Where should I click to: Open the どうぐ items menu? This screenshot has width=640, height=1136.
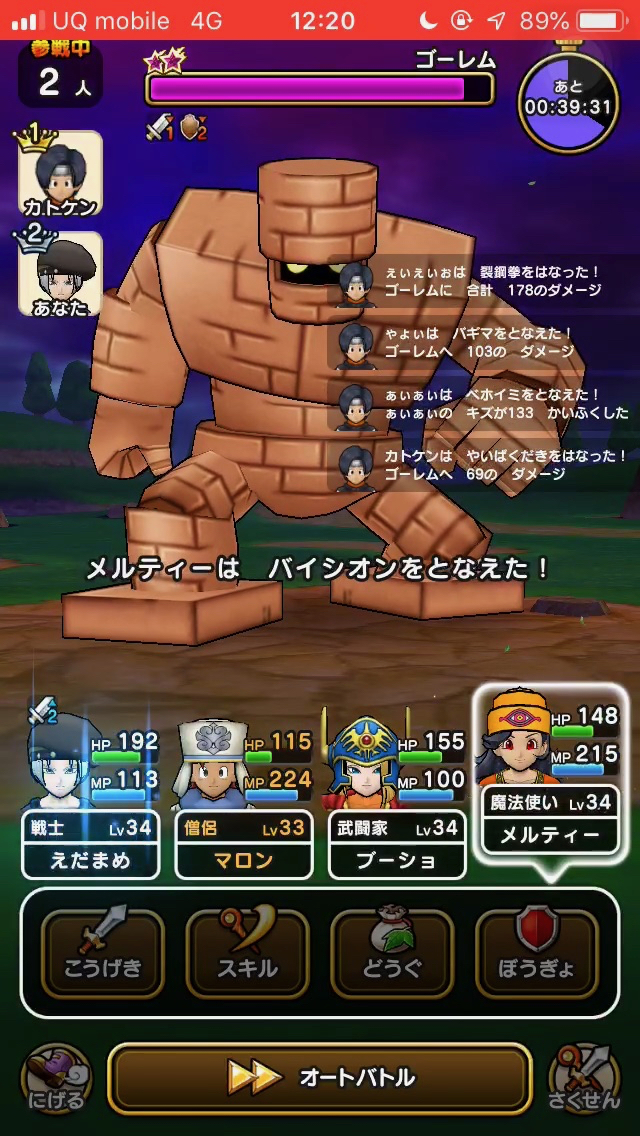392,952
